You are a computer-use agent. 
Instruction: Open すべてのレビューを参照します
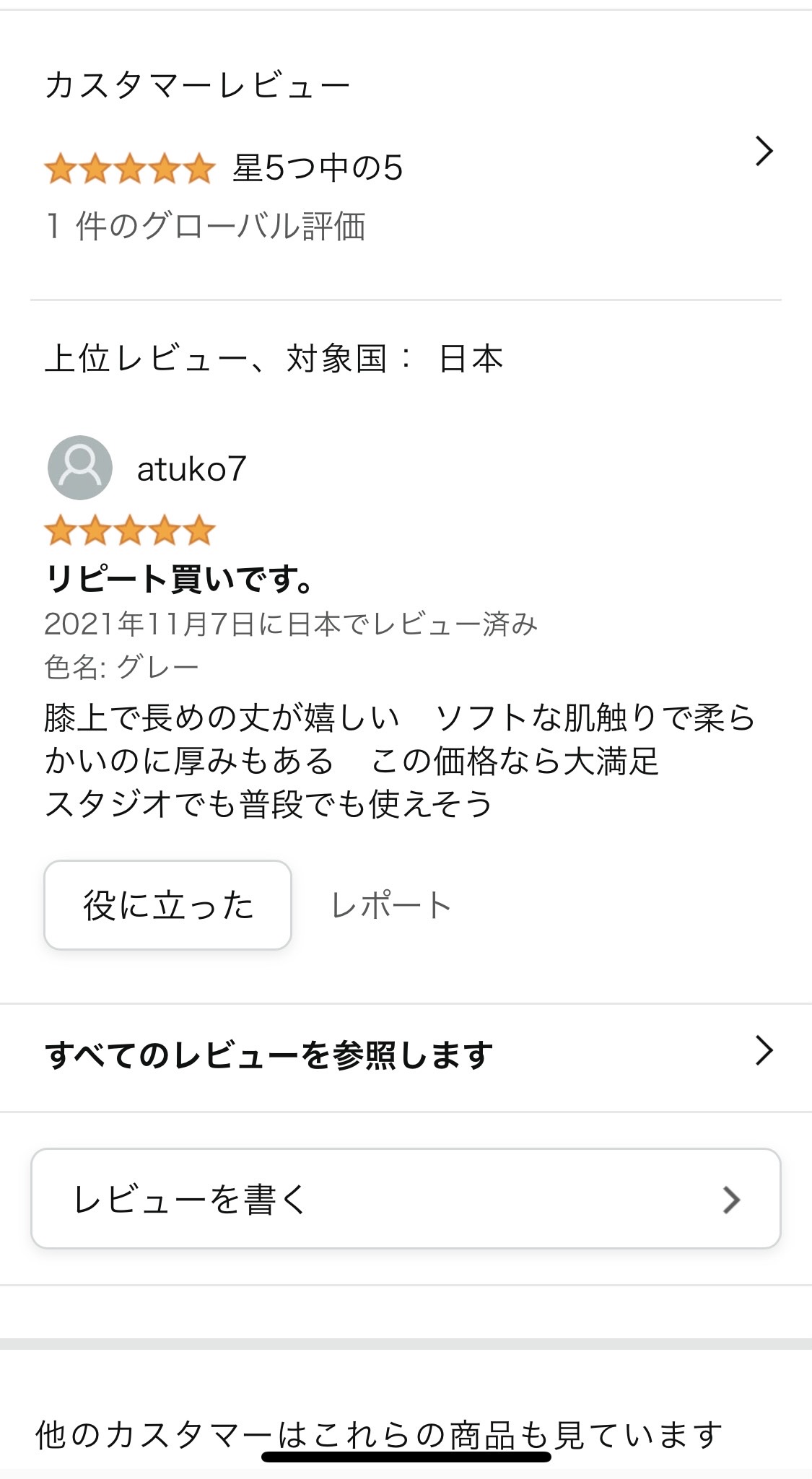click(x=406, y=1057)
